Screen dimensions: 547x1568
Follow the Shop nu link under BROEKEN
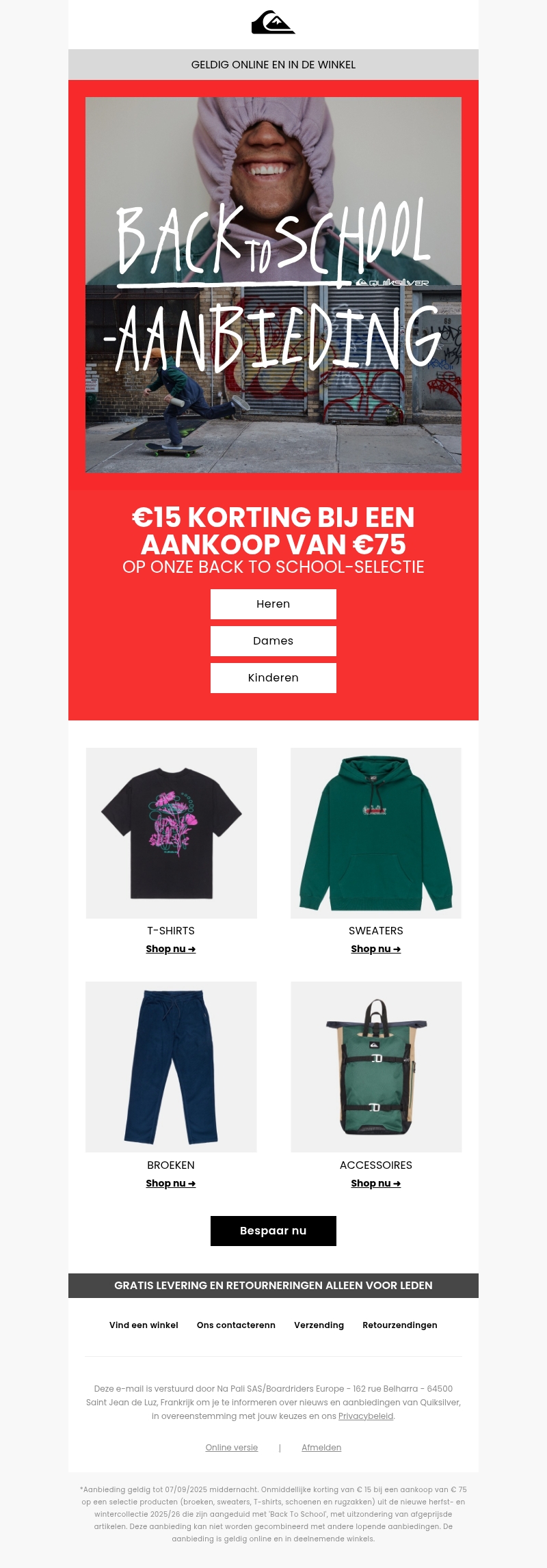171,1183
